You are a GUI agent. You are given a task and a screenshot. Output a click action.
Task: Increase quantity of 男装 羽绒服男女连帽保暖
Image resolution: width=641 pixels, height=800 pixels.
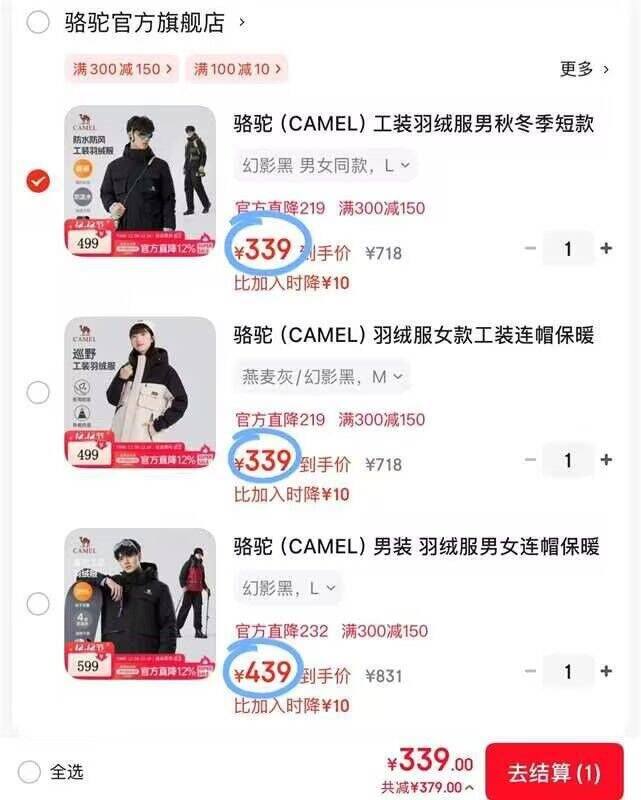click(x=606, y=672)
